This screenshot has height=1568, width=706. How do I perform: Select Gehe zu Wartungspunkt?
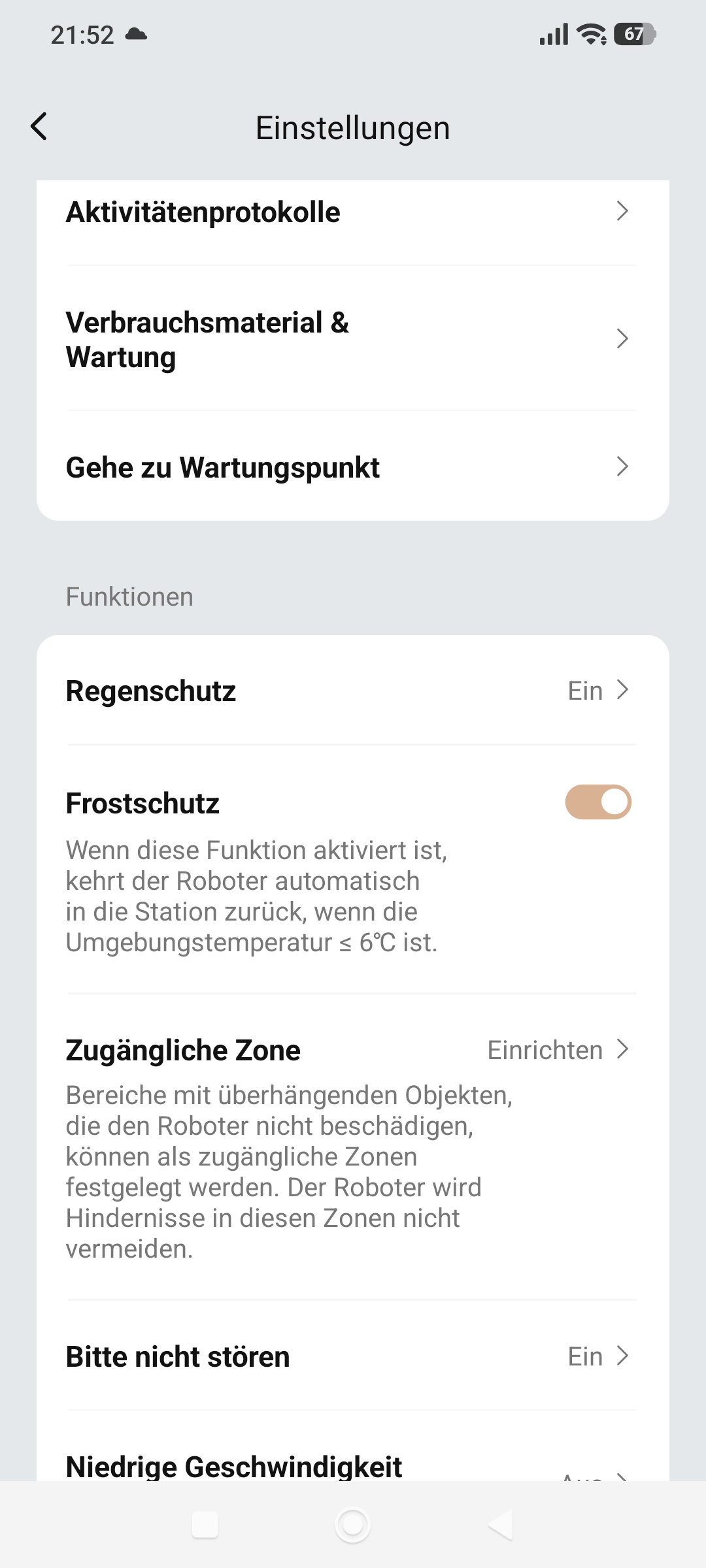tap(353, 467)
